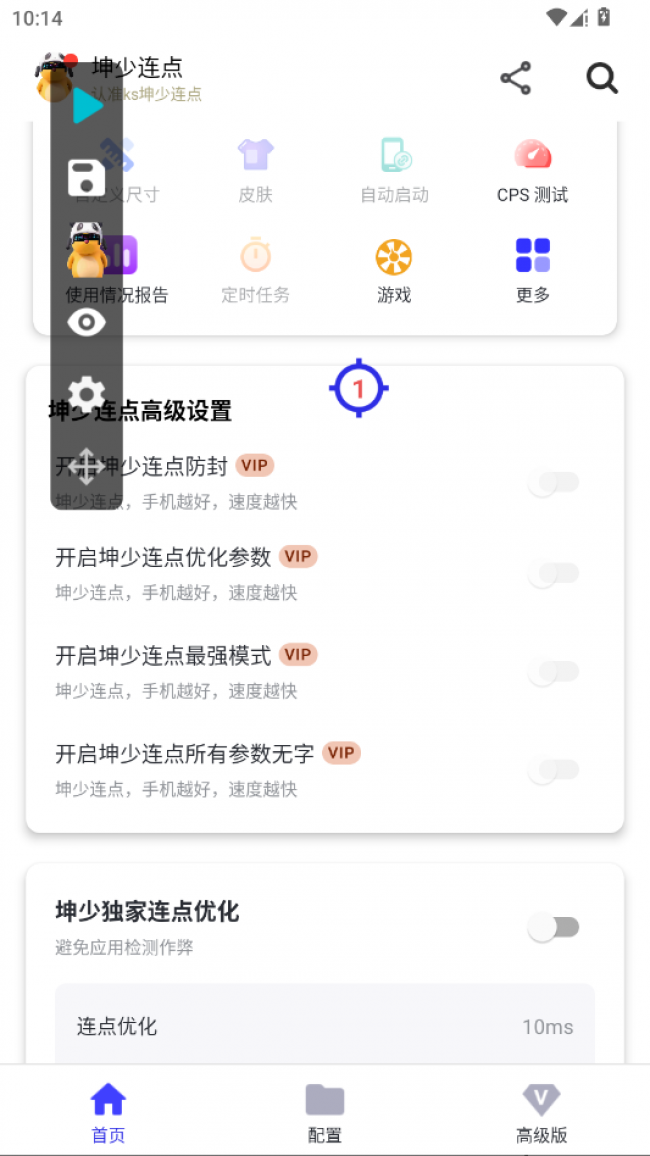Open the 自动启动 auto-start option
Viewport: 650px width, 1156px height.
[x=395, y=170]
